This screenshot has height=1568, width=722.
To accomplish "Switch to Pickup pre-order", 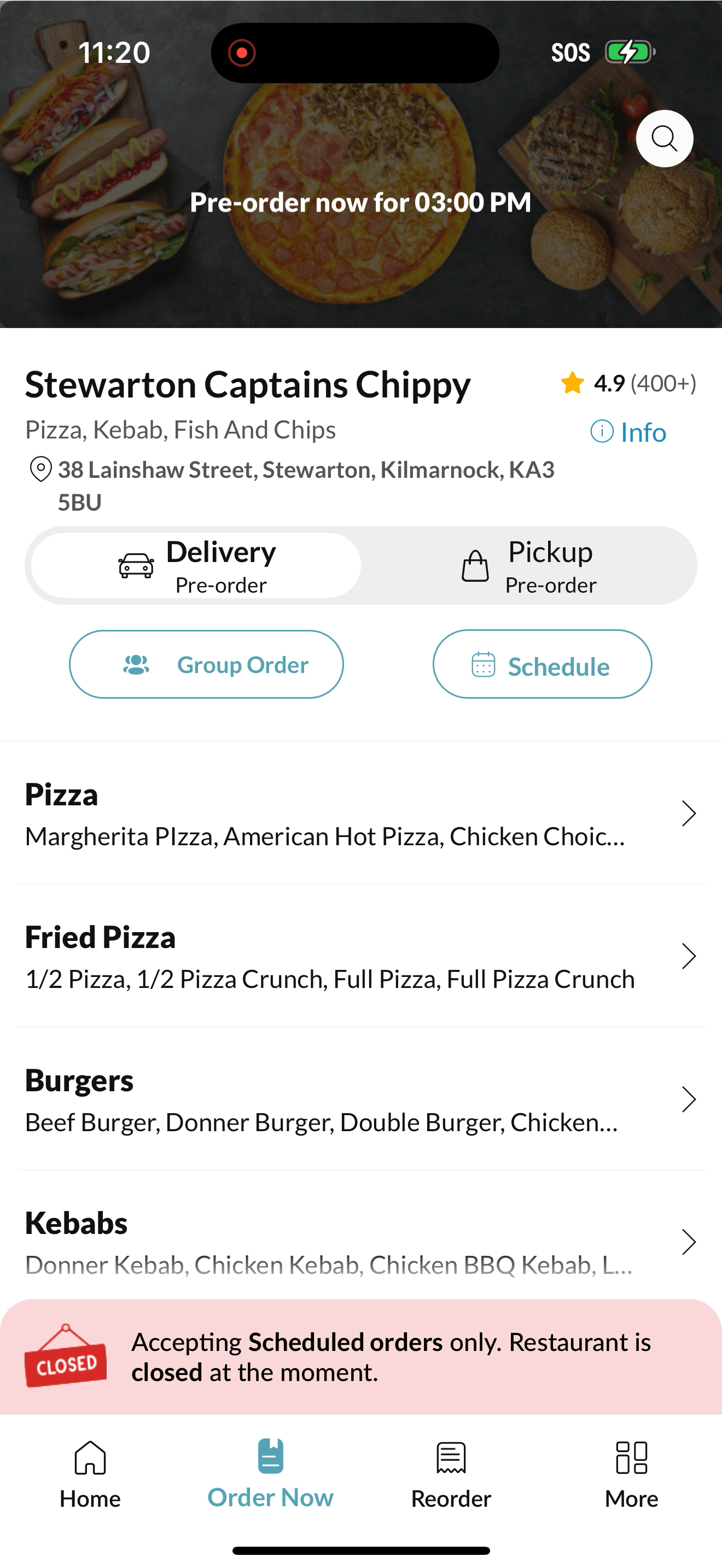I will point(528,565).
